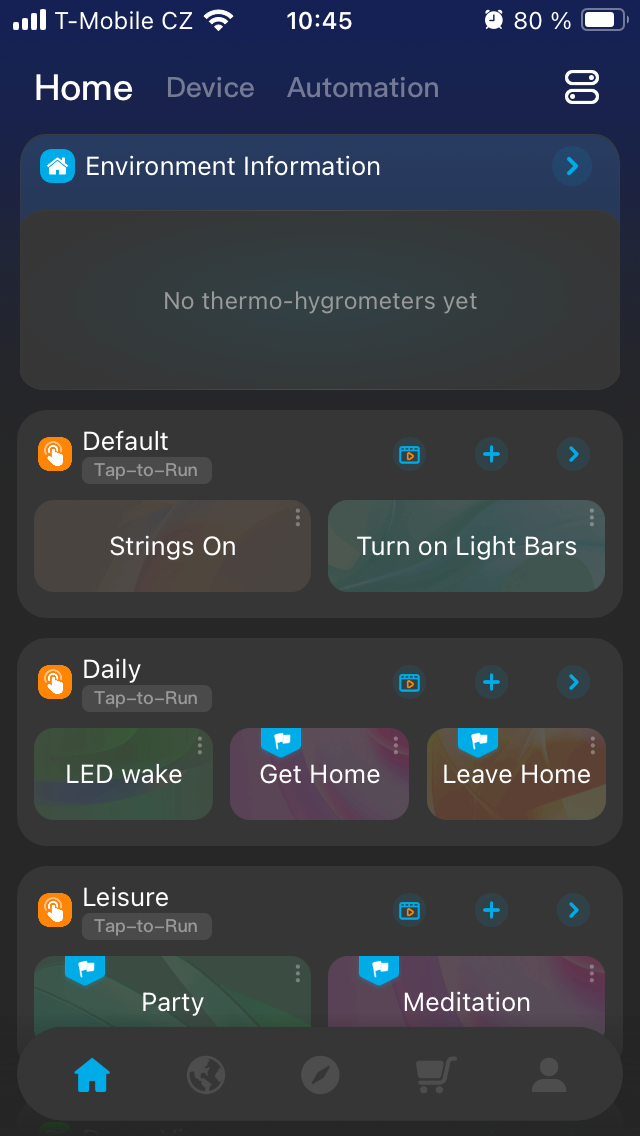Switch to the profile tab
The width and height of the screenshot is (640, 1136).
(548, 1075)
